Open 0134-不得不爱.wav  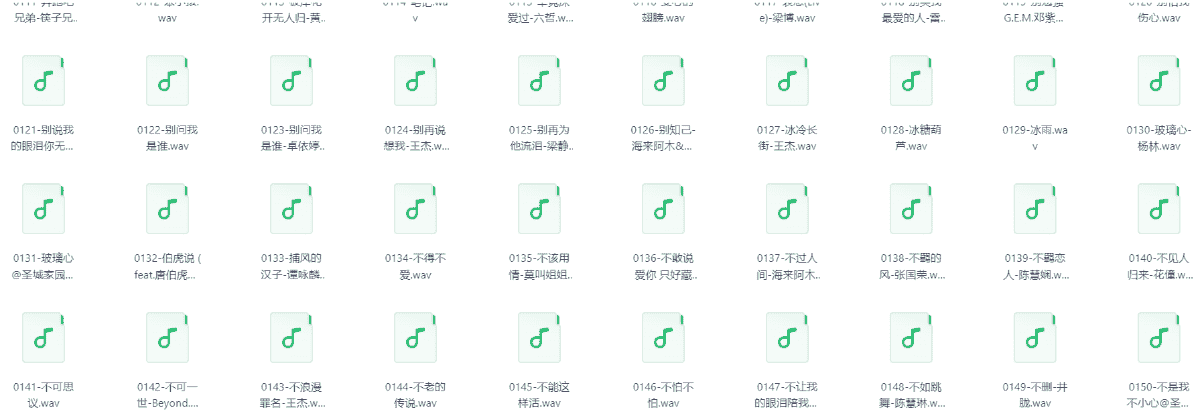(x=415, y=209)
